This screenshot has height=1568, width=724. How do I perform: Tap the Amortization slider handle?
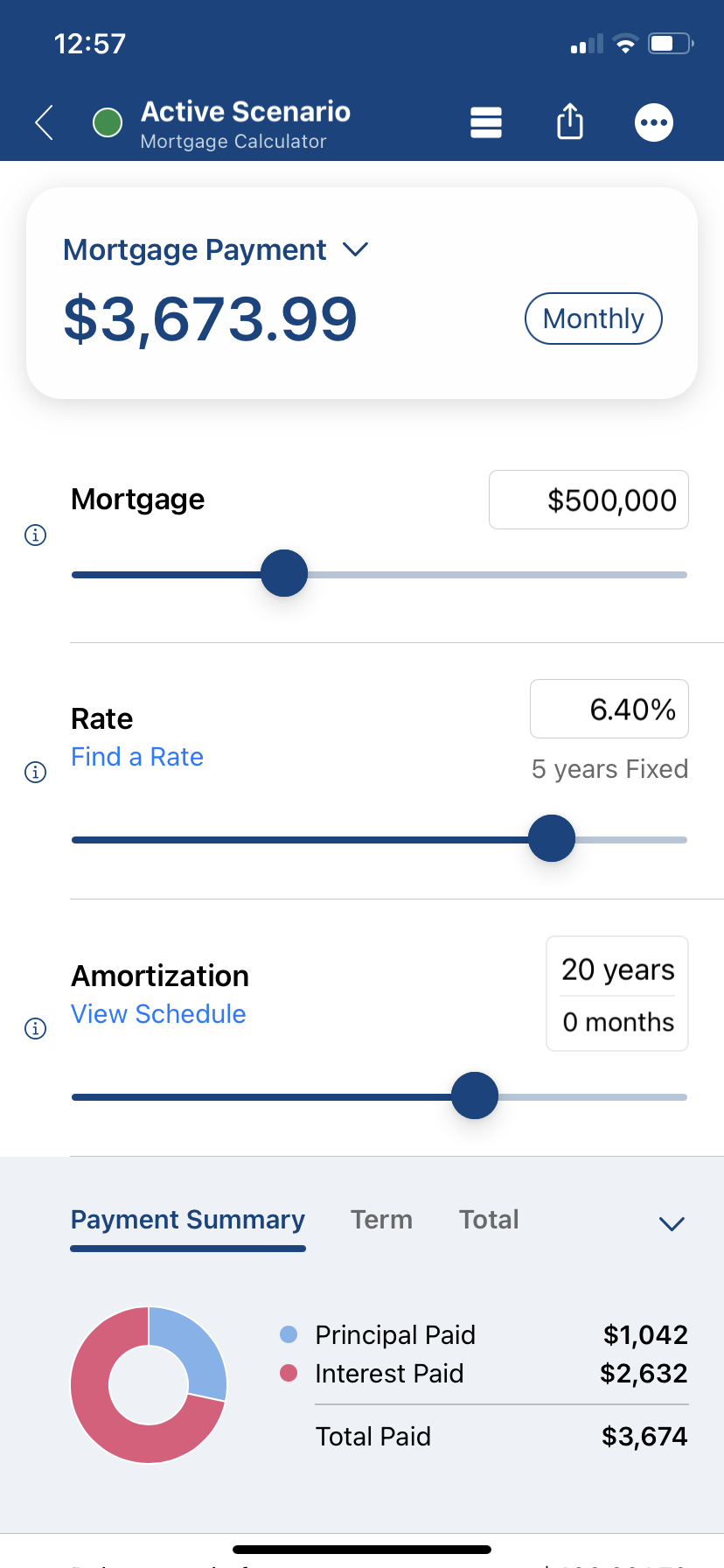475,1095
